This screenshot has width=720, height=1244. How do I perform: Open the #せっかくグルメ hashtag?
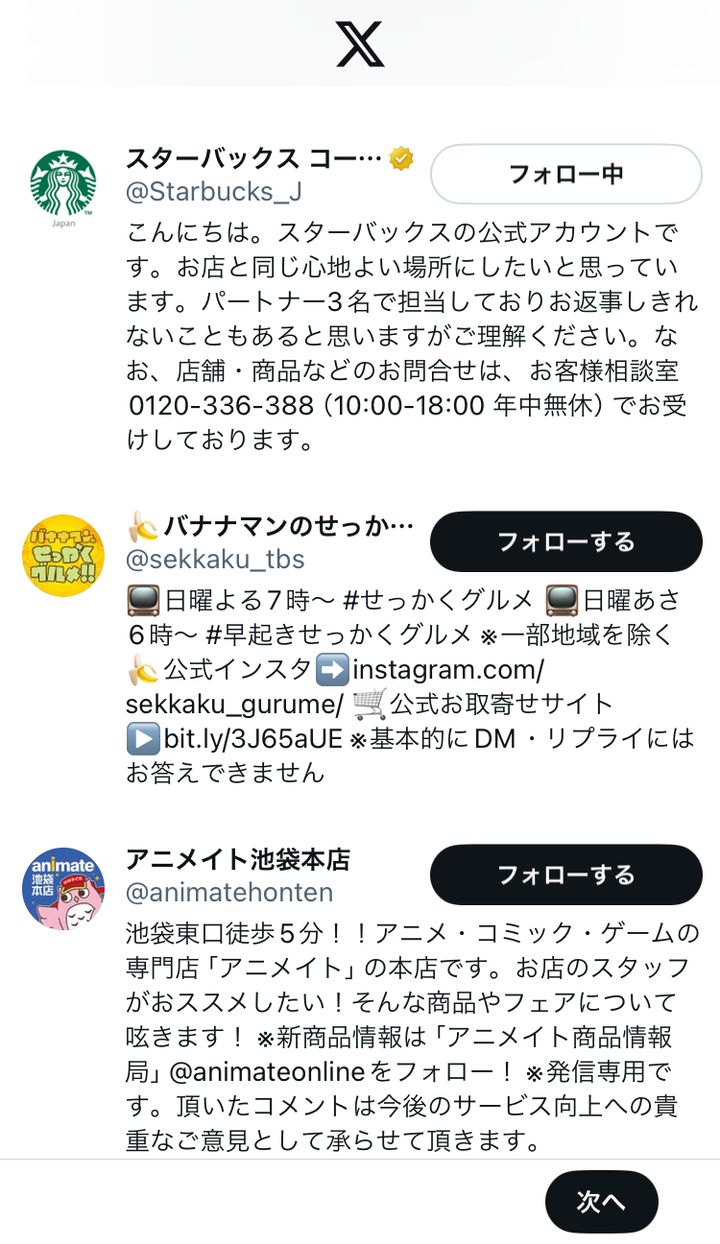(438, 600)
